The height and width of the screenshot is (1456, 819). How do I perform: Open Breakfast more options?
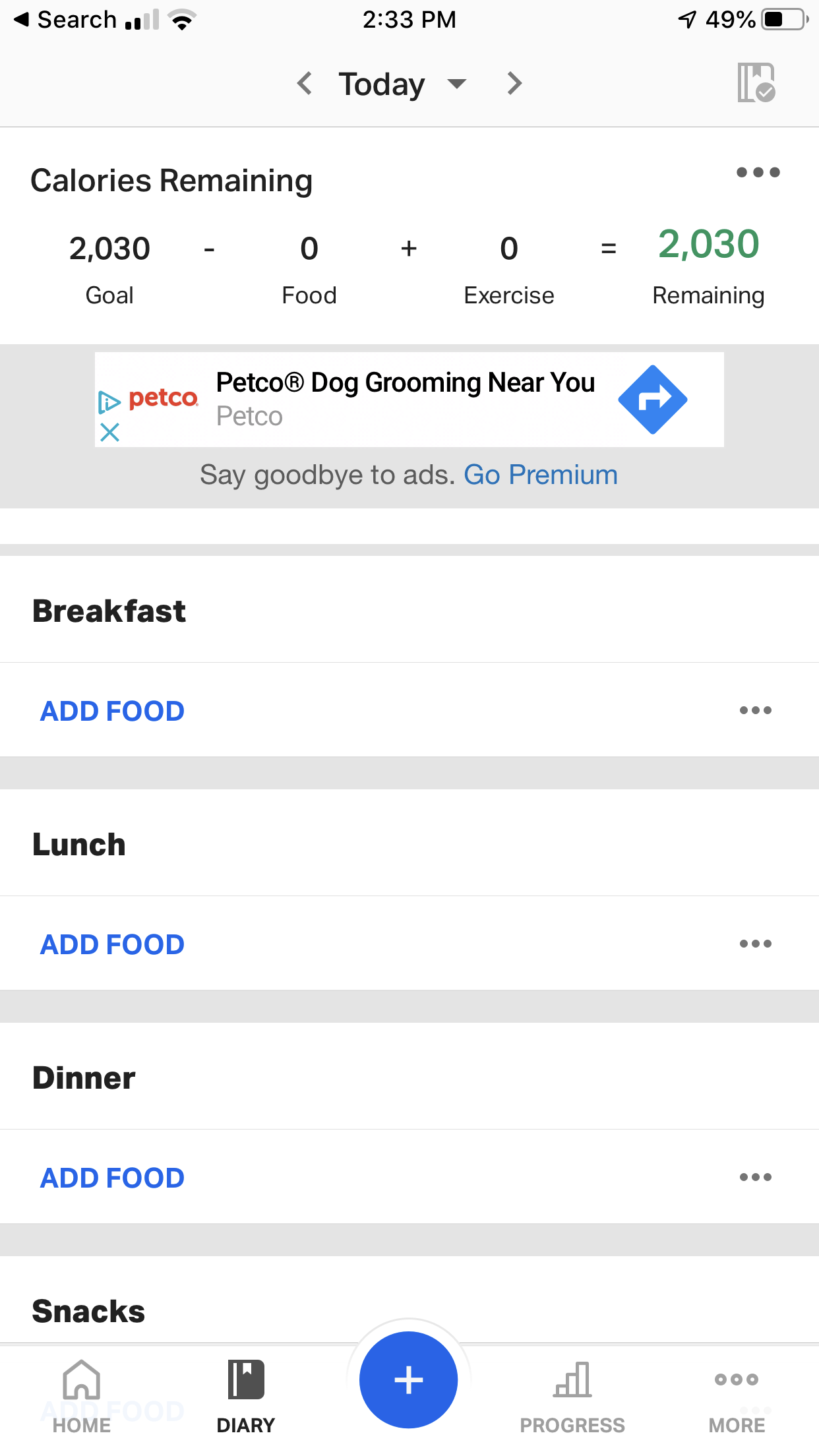point(755,710)
